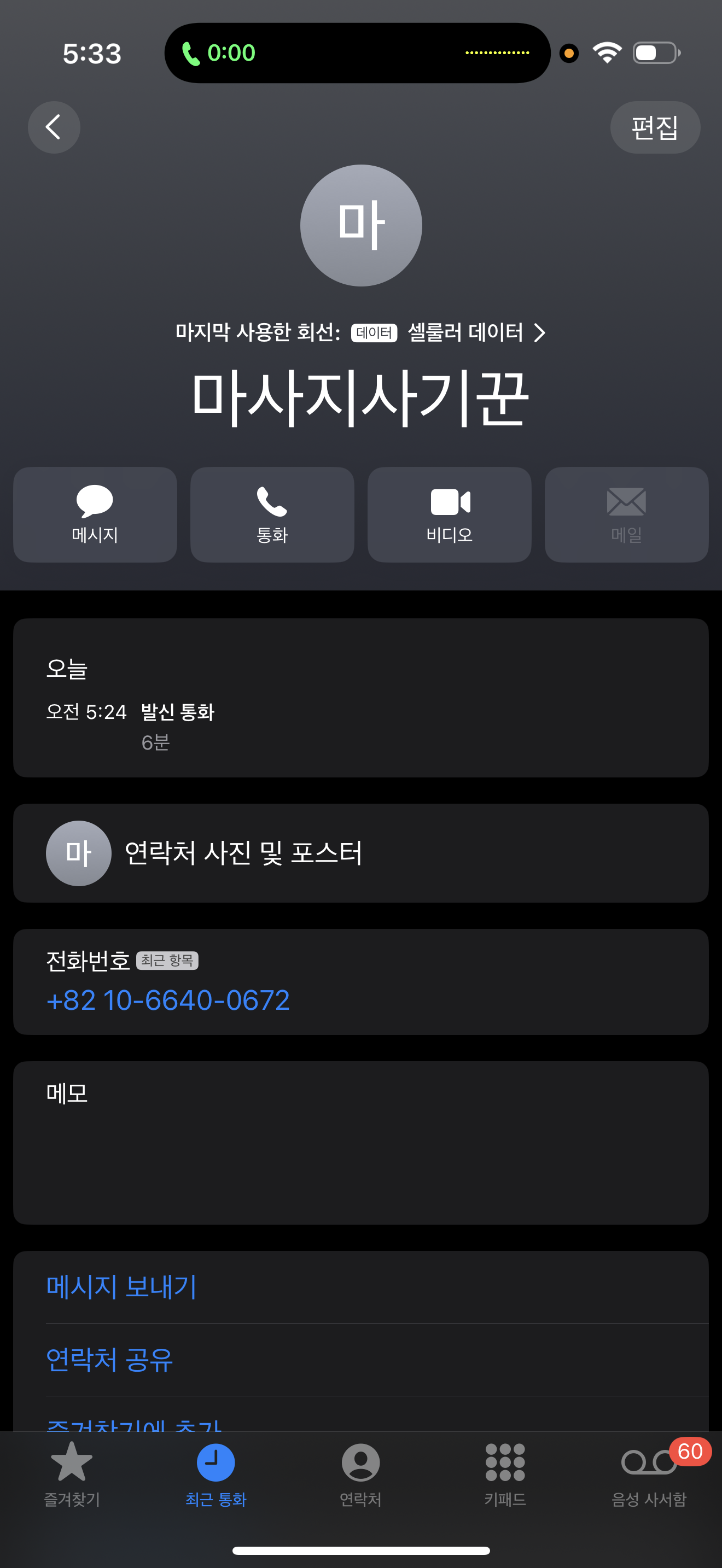Viewport: 722px width, 1568px height.
Task: Open 연락처 사진 및 포스터
Action: (x=360, y=853)
